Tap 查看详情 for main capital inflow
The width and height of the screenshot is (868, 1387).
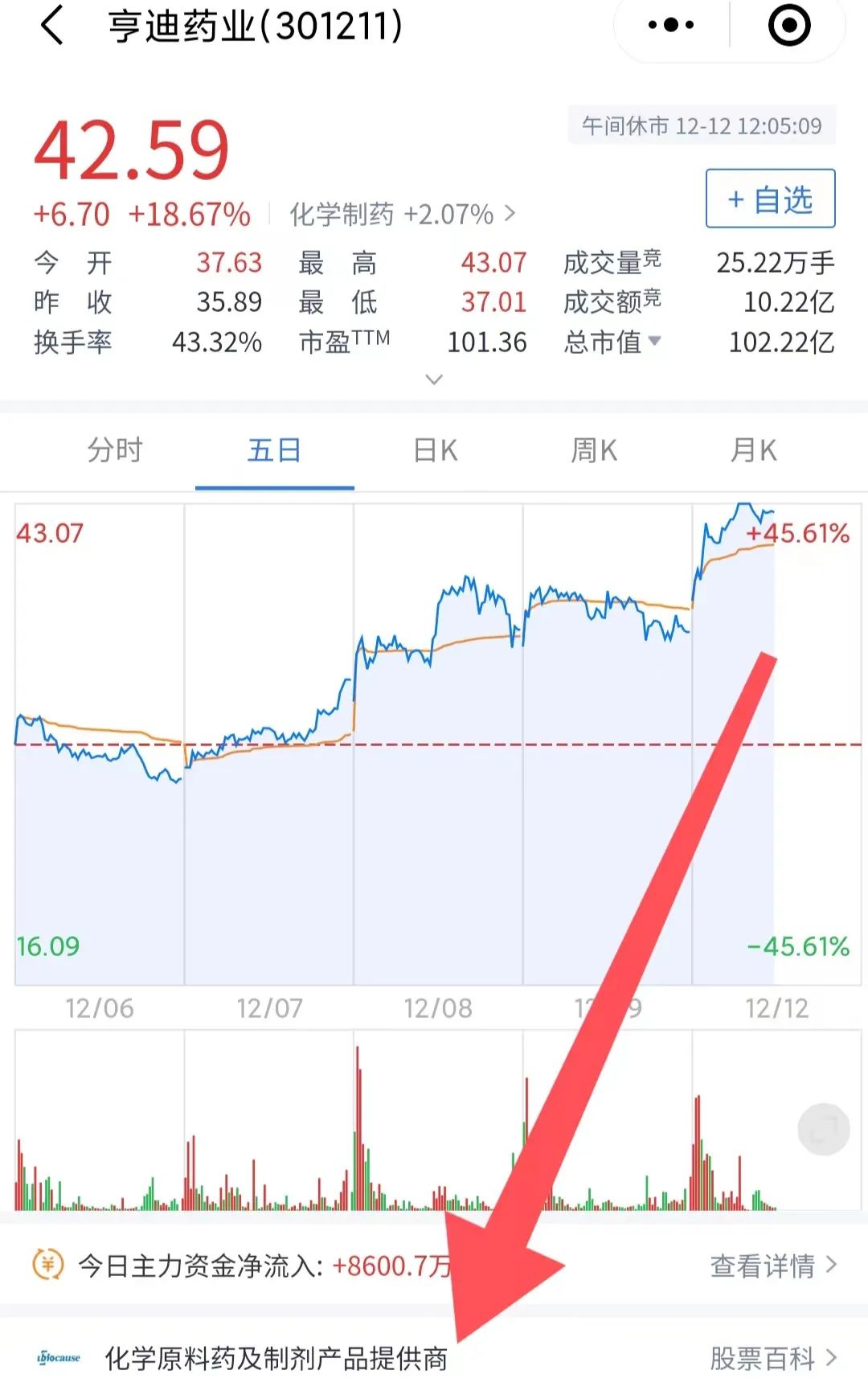[773, 1266]
